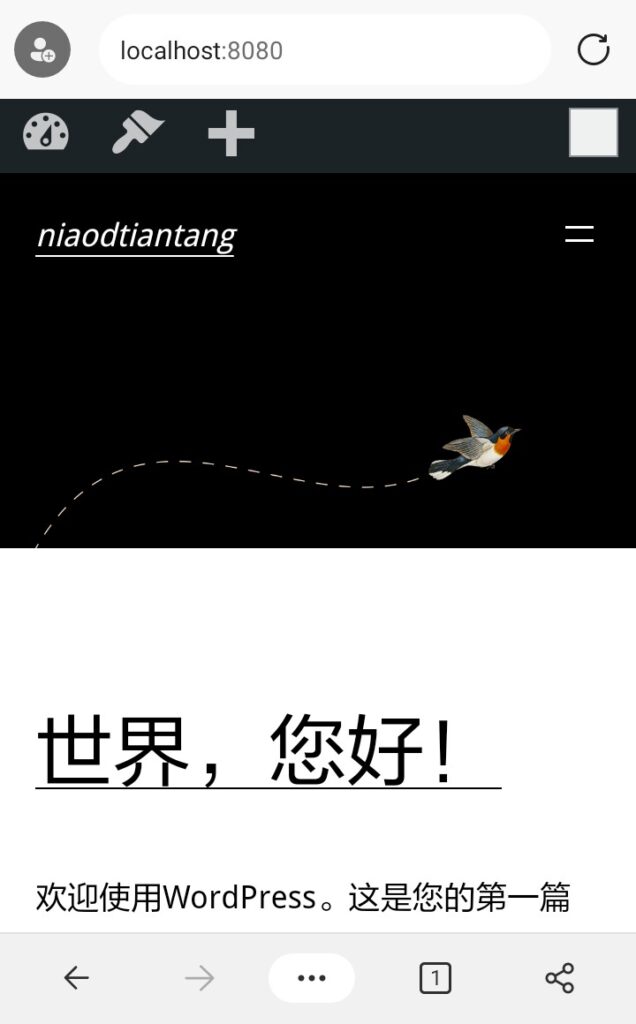636x1024 pixels.
Task: Tap the localhost:8080 address bar
Action: [x=324, y=50]
